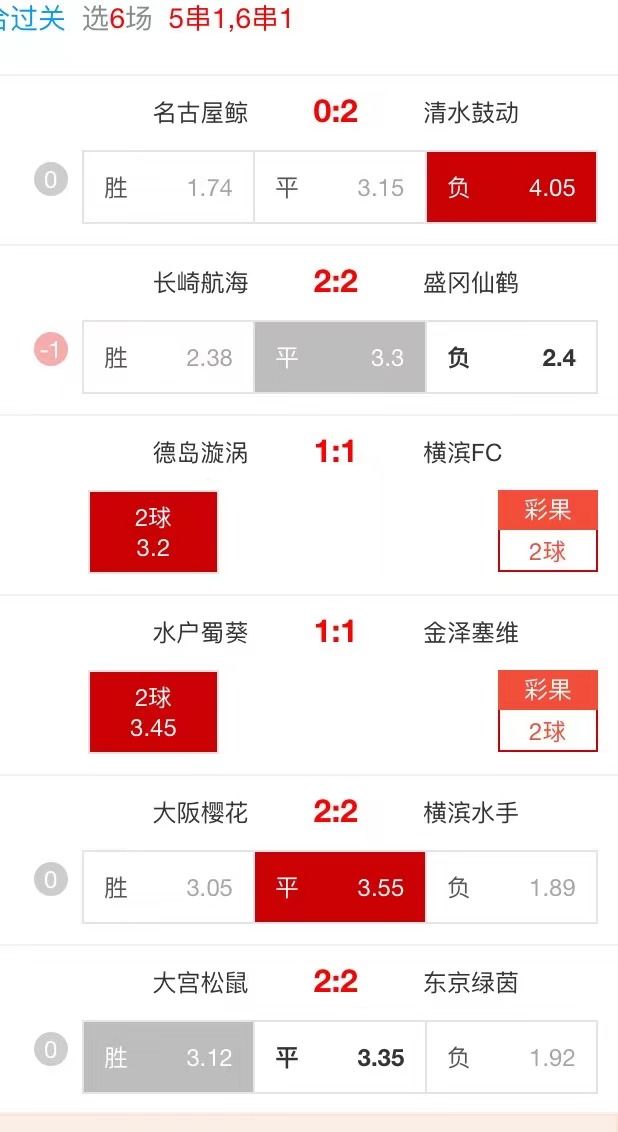618x1132 pixels.
Task: Choose 负 2.4 for 长崎航海 vs 盛冈仙鹤
Action: tap(511, 357)
